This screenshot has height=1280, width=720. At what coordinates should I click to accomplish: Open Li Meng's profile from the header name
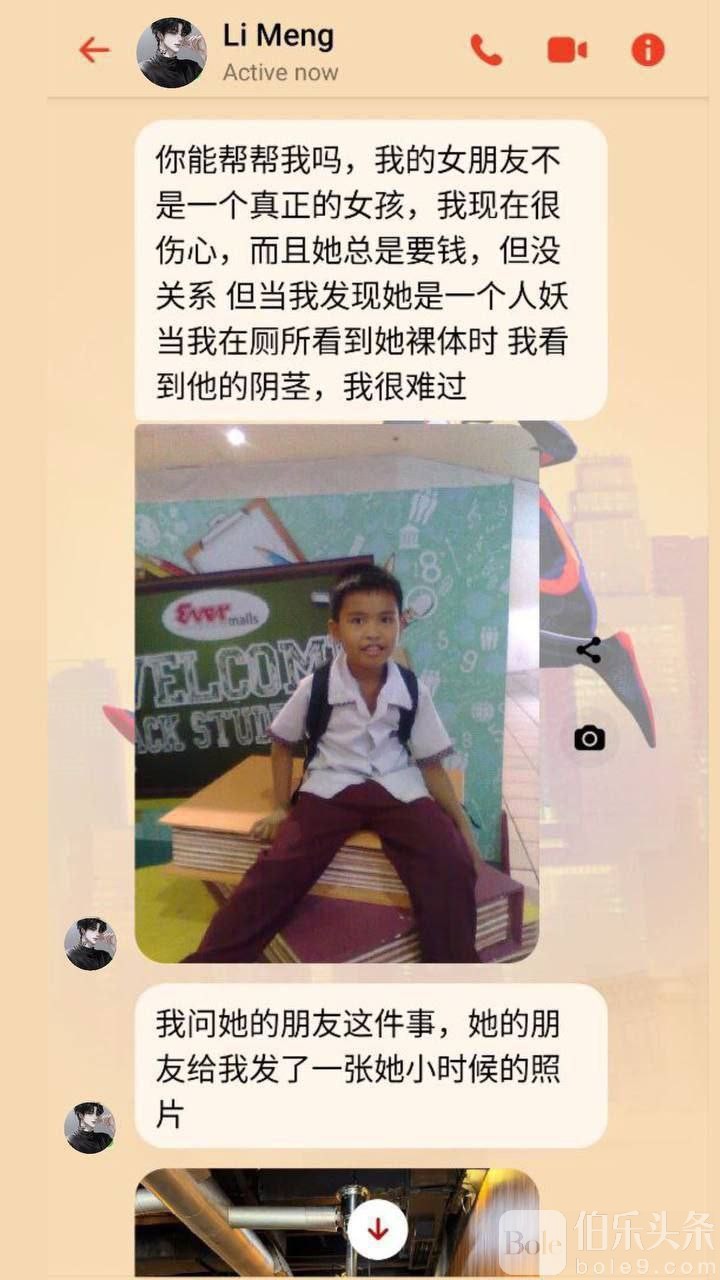278,37
